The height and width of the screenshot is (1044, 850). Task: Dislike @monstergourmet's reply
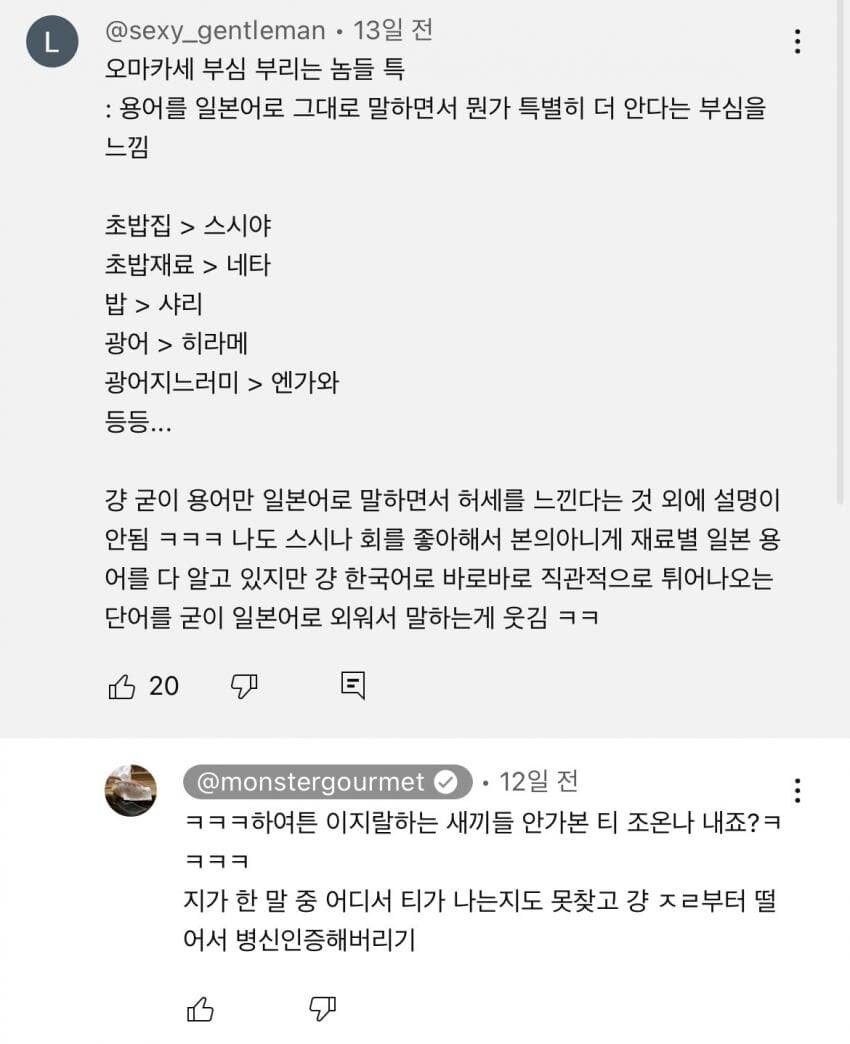[x=323, y=1009]
